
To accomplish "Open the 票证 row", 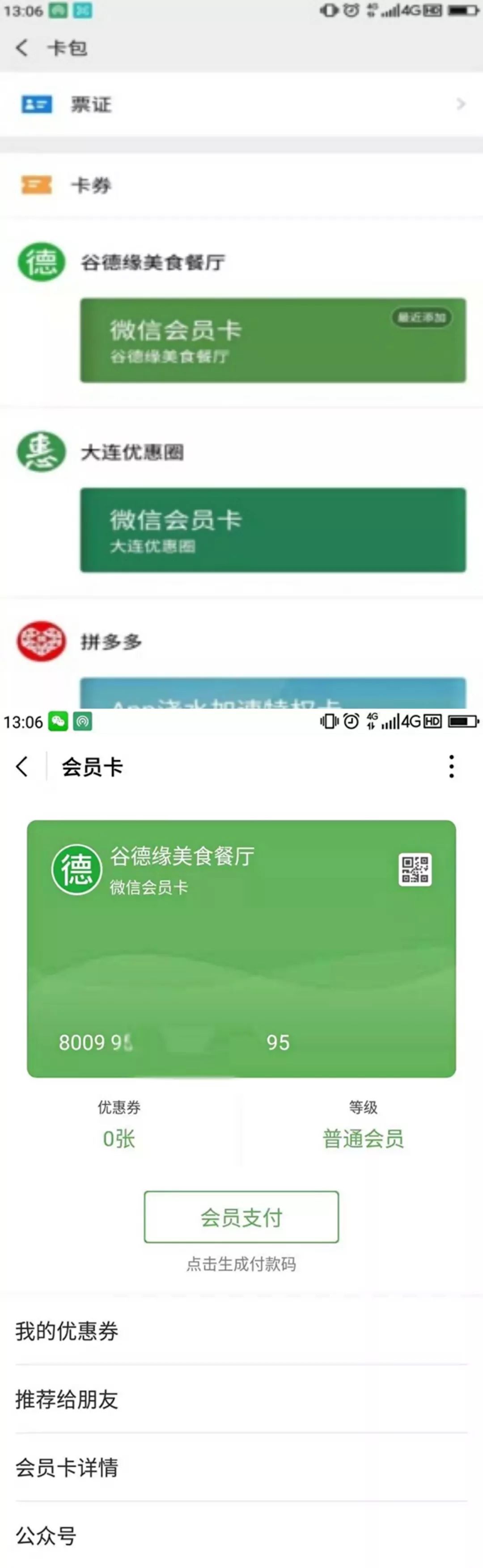I will tap(241, 105).
